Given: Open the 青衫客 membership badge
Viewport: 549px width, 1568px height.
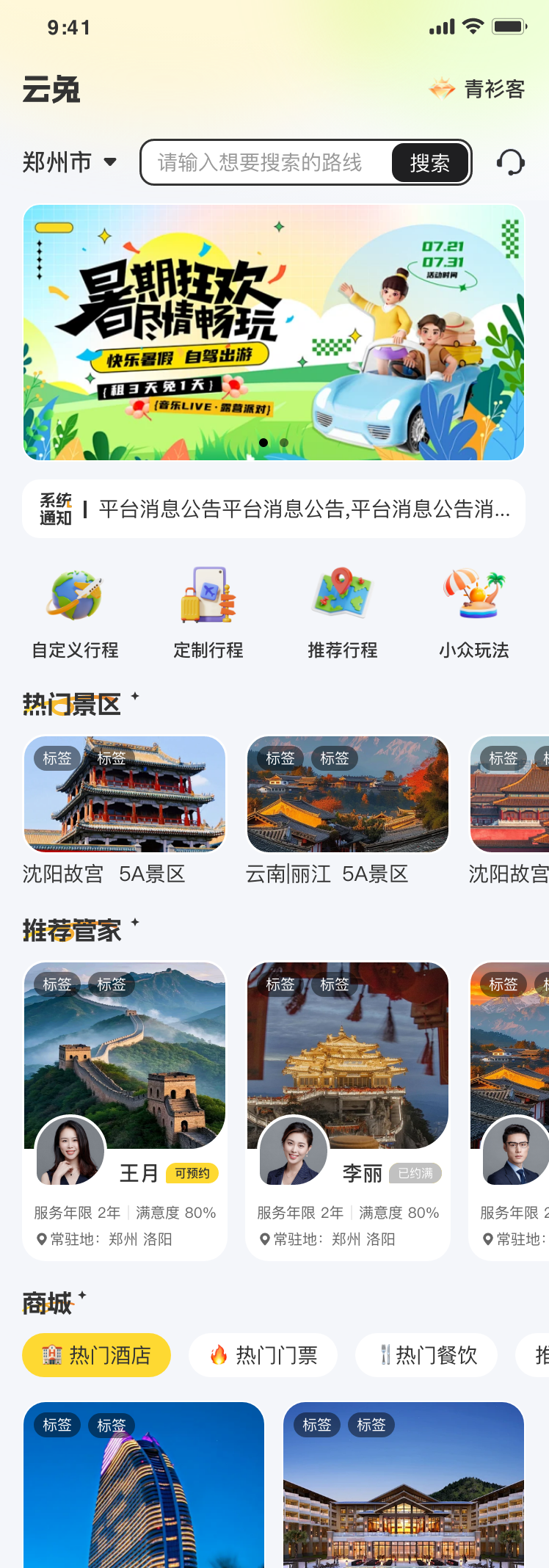Looking at the screenshot, I should tap(478, 90).
